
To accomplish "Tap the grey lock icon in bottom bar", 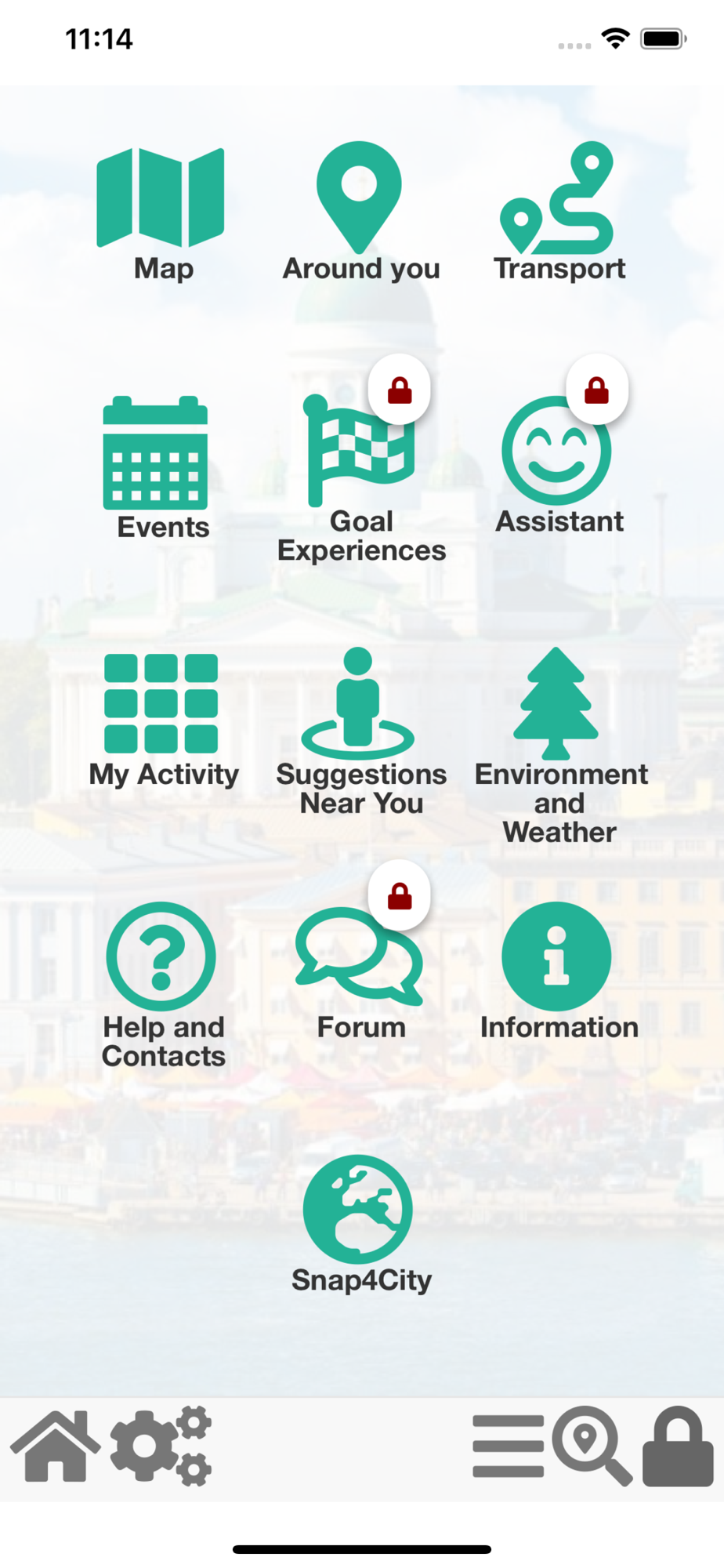I will [x=678, y=1446].
